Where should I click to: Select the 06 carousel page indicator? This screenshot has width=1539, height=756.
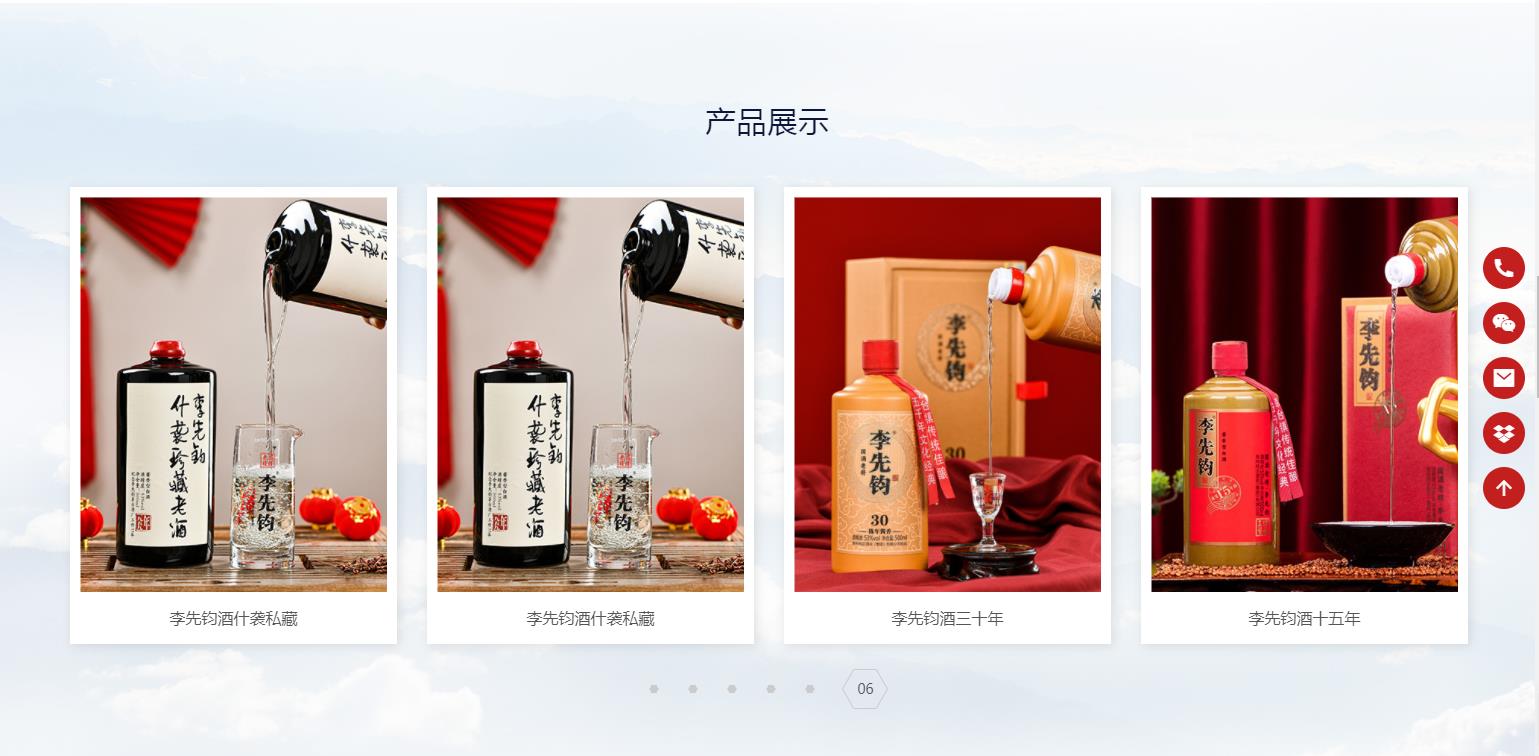pyautogui.click(x=865, y=689)
